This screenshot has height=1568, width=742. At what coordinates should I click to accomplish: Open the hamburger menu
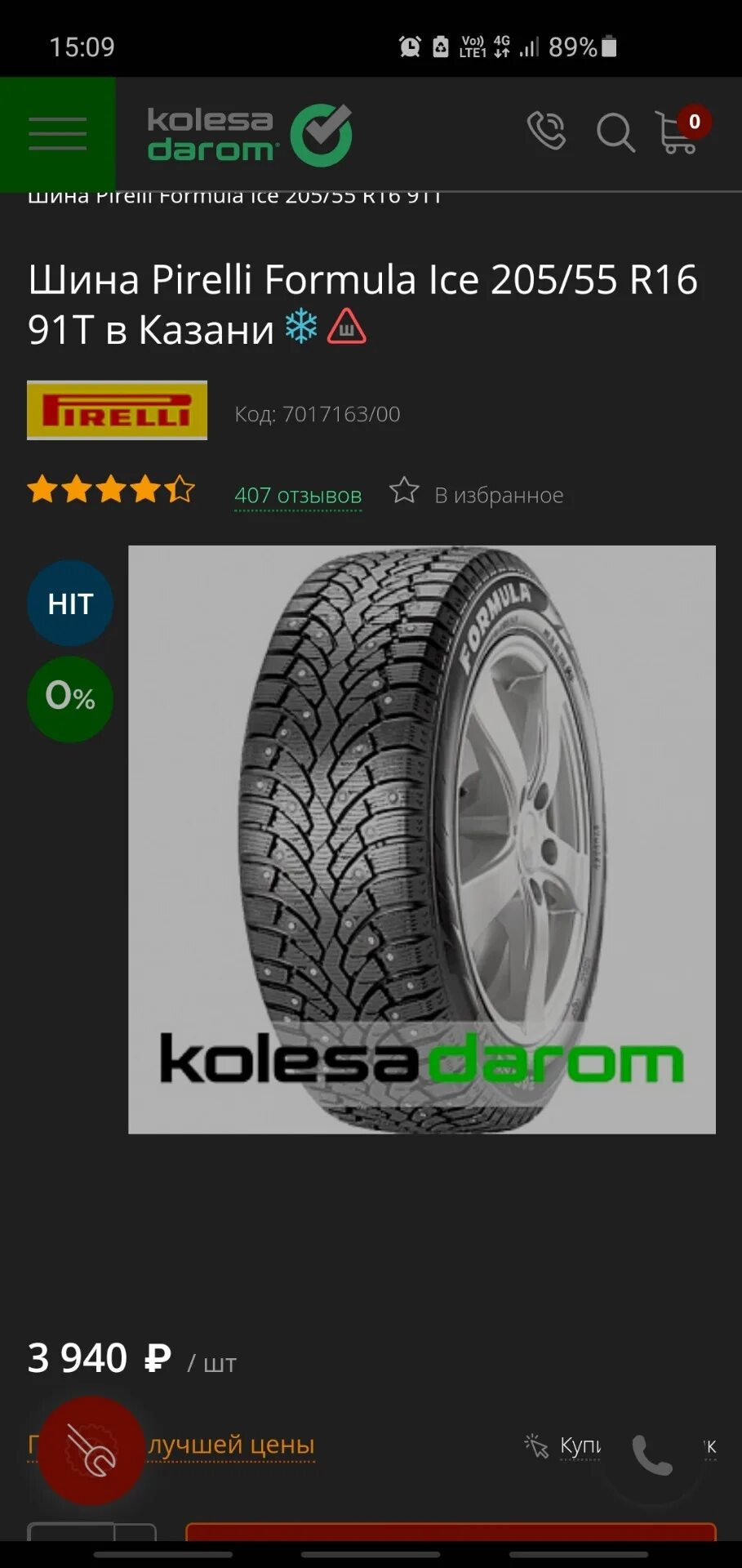click(57, 134)
